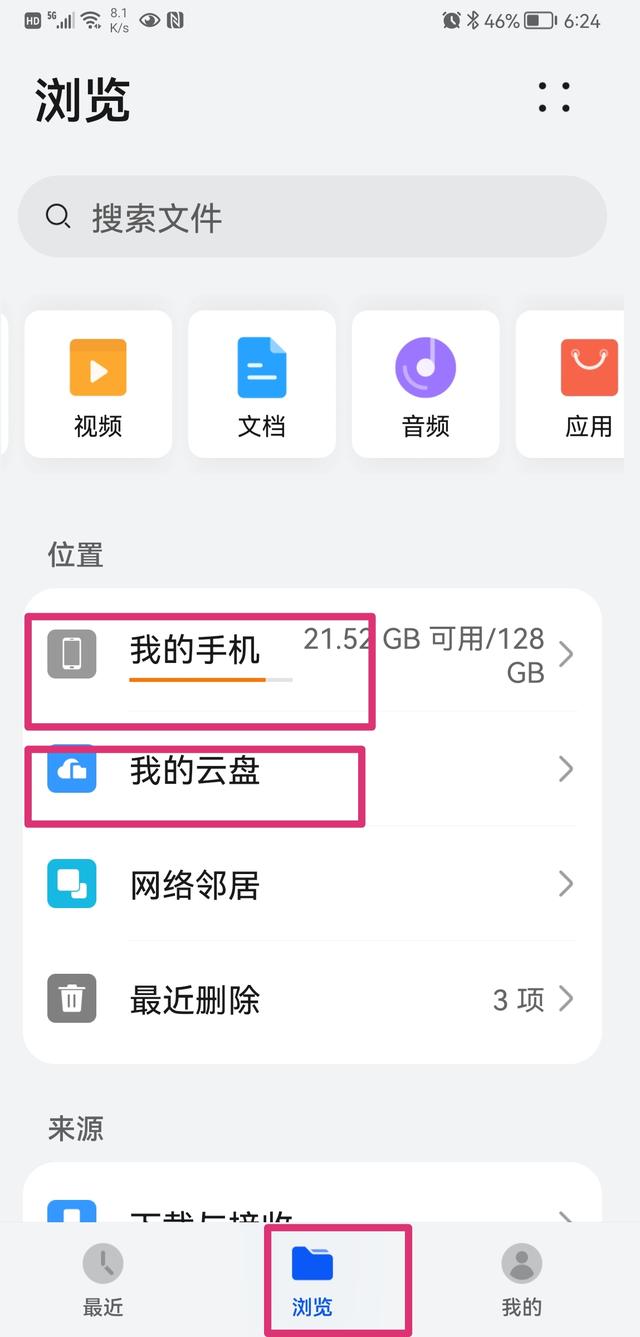The width and height of the screenshot is (640, 1337).
Task: Open the 音频 category
Action: coord(426,384)
